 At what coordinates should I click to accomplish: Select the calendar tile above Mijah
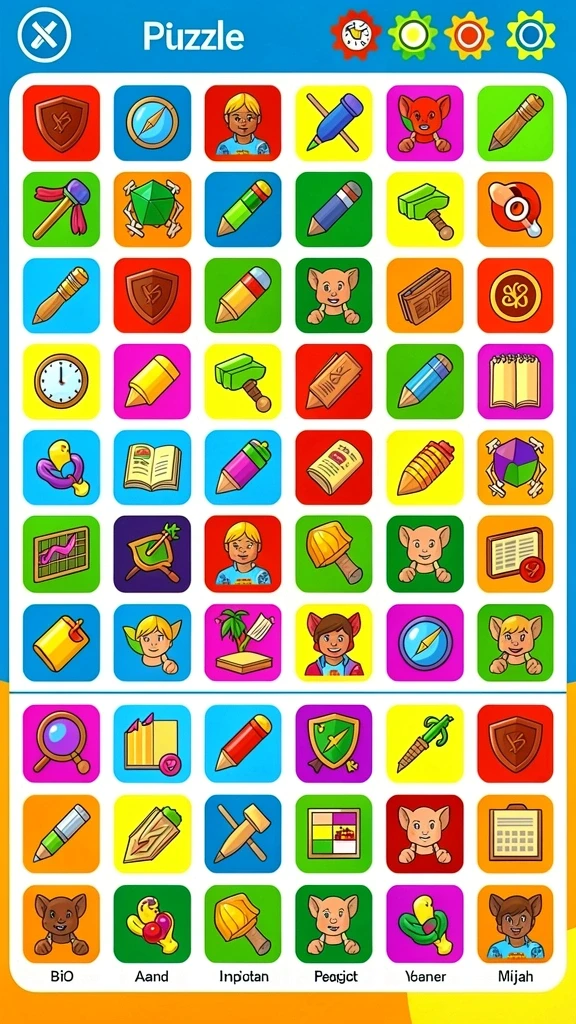pos(515,833)
